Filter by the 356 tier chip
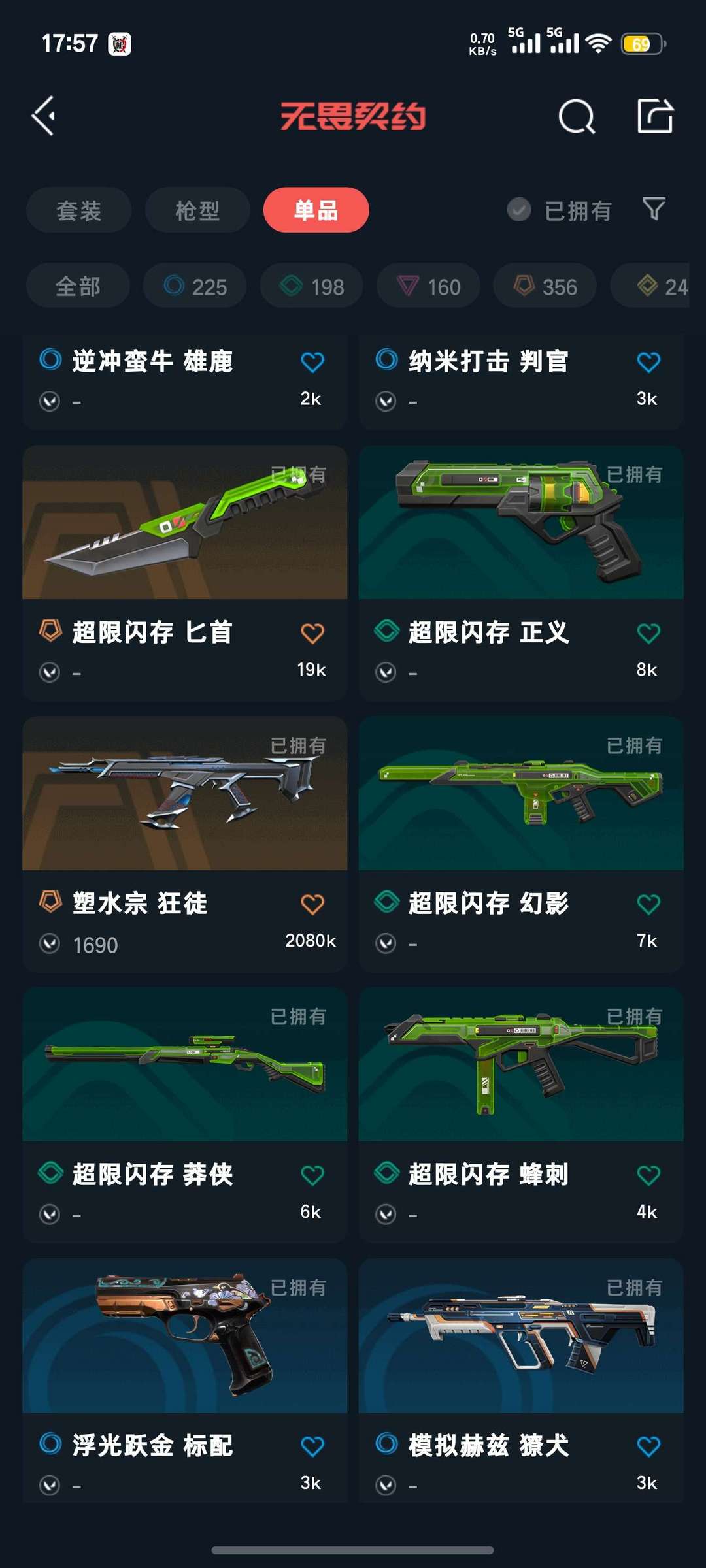Screen dimensions: 706x1568 [545, 286]
